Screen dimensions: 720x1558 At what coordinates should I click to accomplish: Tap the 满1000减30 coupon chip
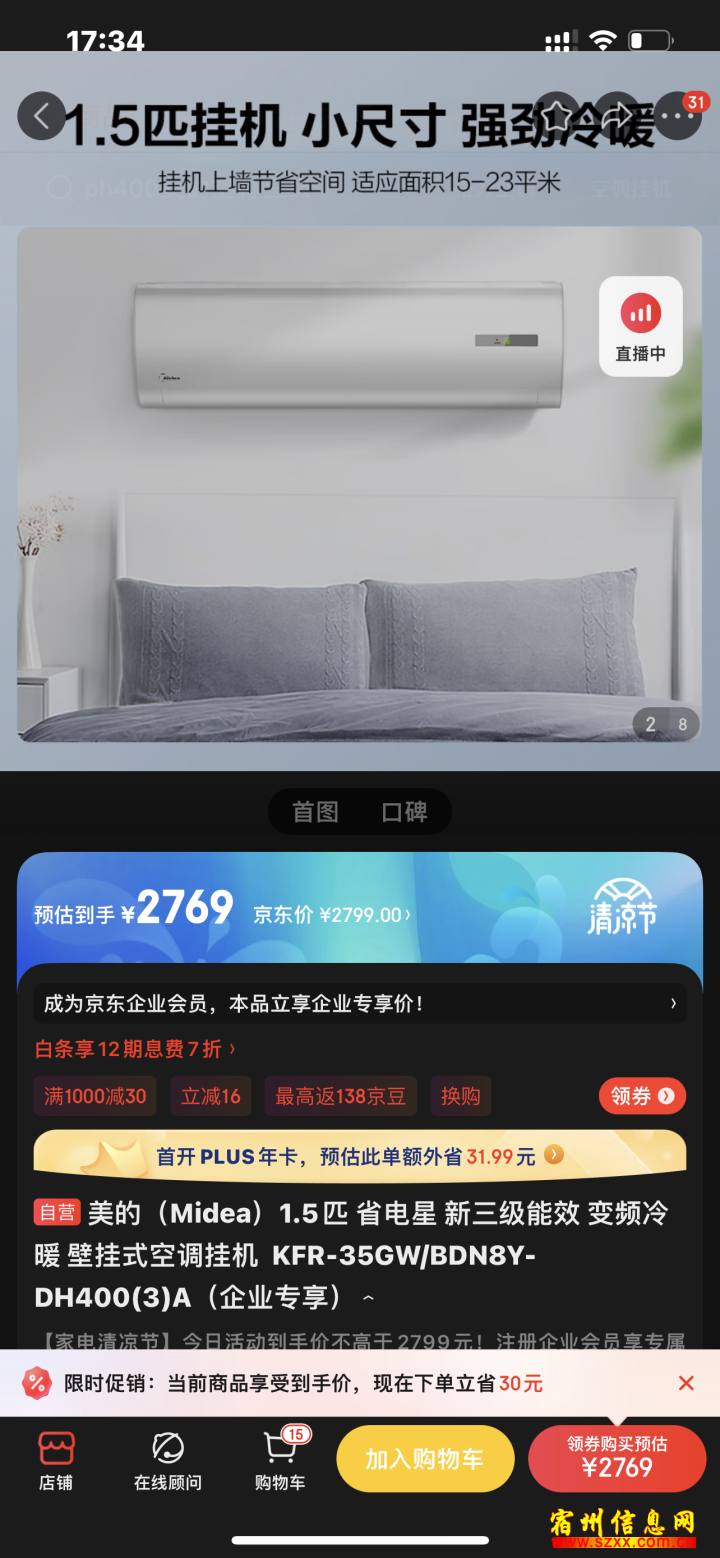click(95, 1096)
